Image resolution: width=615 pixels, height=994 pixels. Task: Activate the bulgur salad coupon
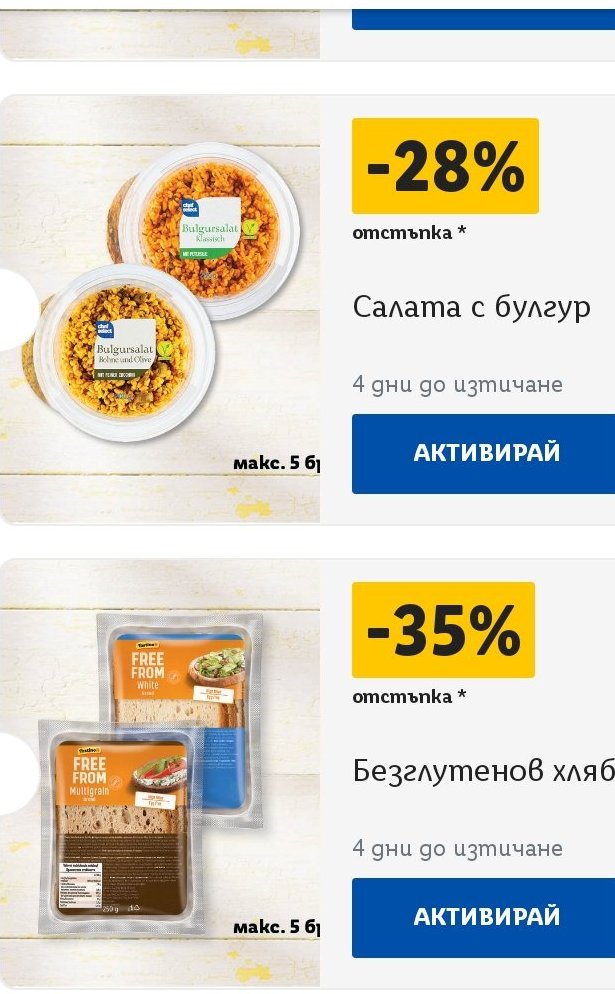(483, 454)
